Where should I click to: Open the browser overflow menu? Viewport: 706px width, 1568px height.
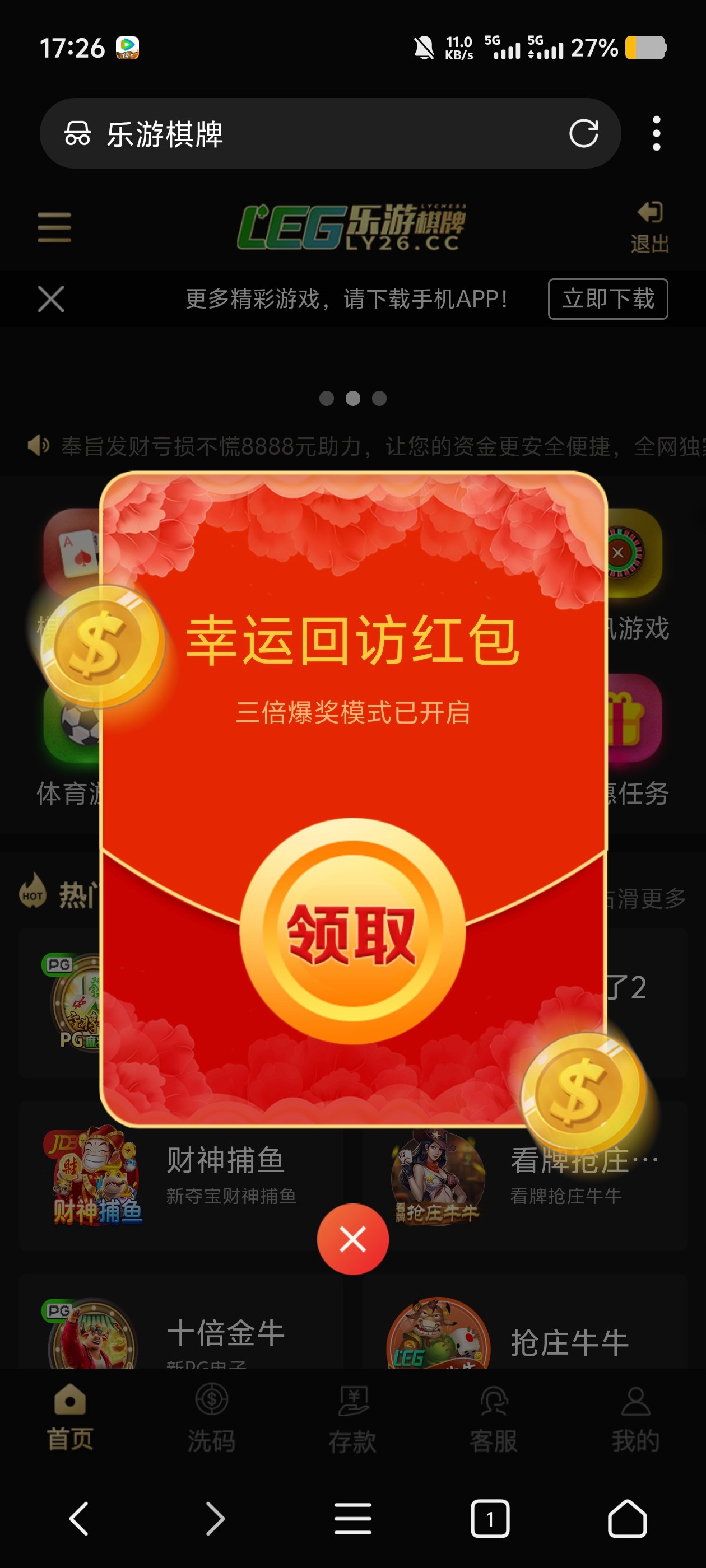tap(656, 133)
